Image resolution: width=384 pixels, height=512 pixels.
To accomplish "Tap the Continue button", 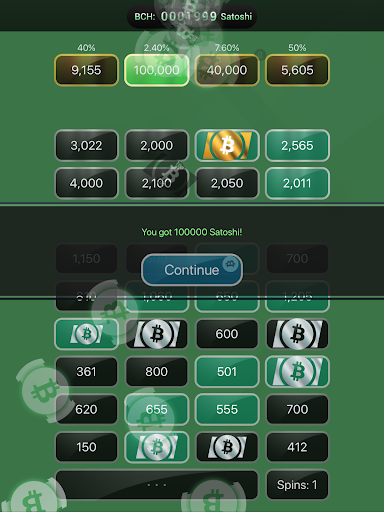I will coord(192,270).
